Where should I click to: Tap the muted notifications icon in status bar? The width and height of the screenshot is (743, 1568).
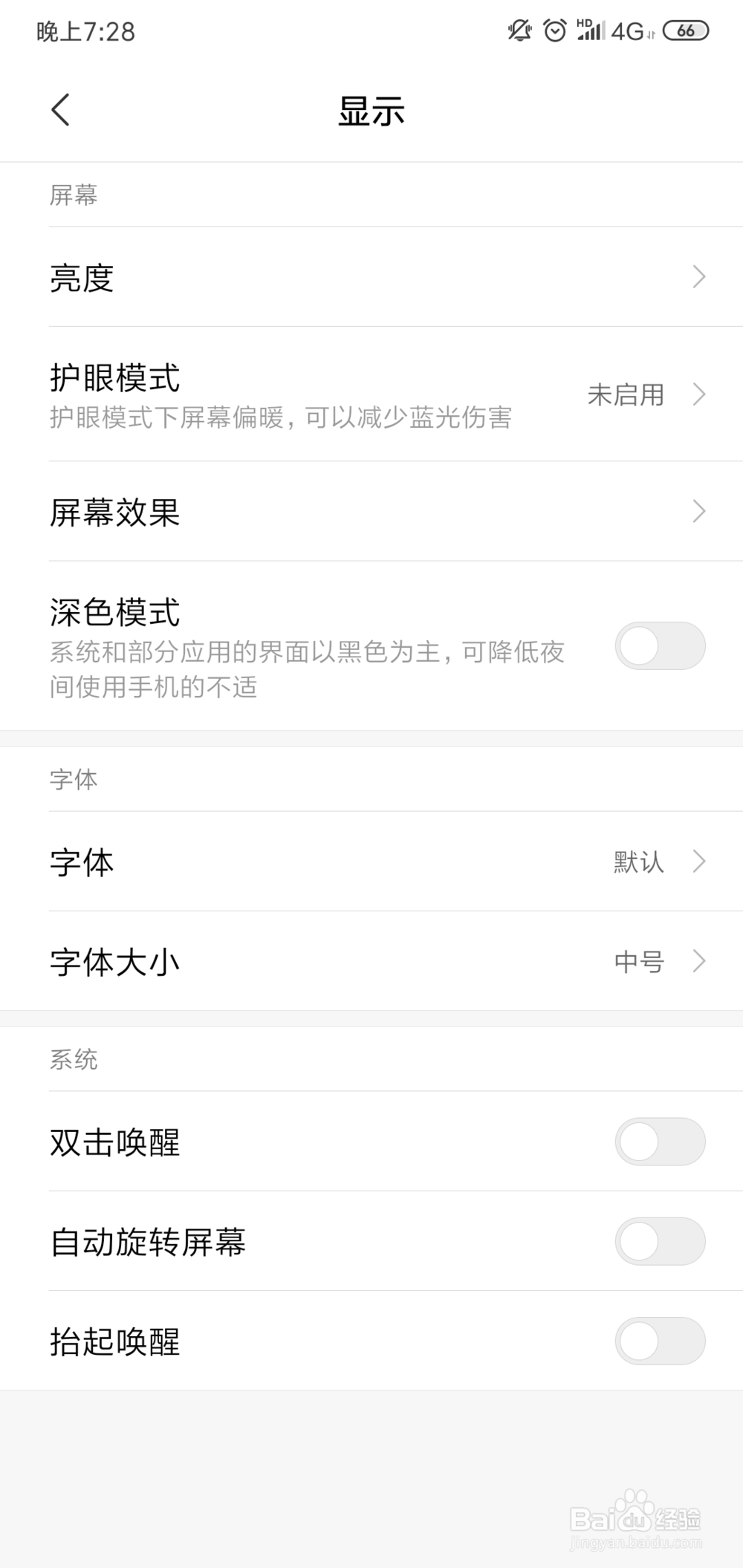coord(519,30)
